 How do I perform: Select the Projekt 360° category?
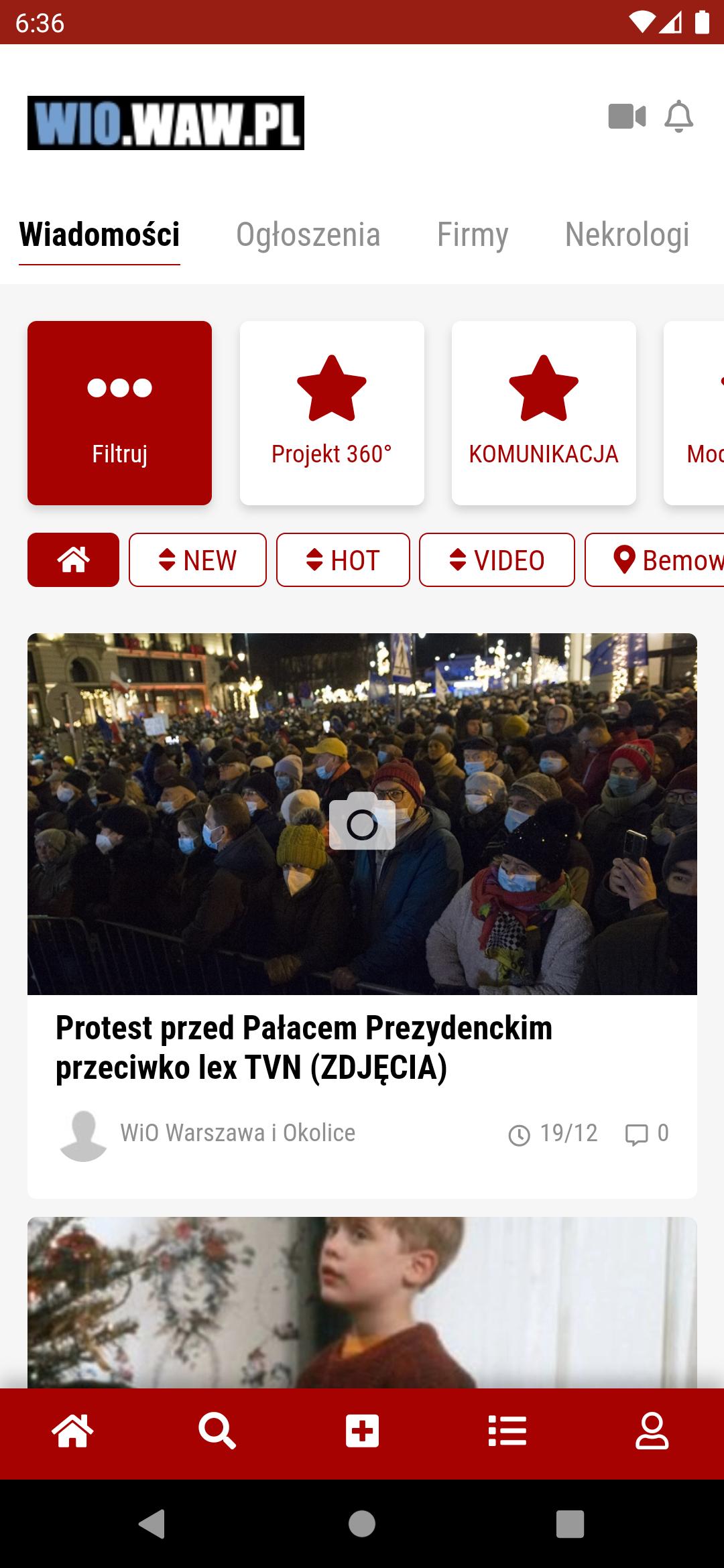pos(332,413)
